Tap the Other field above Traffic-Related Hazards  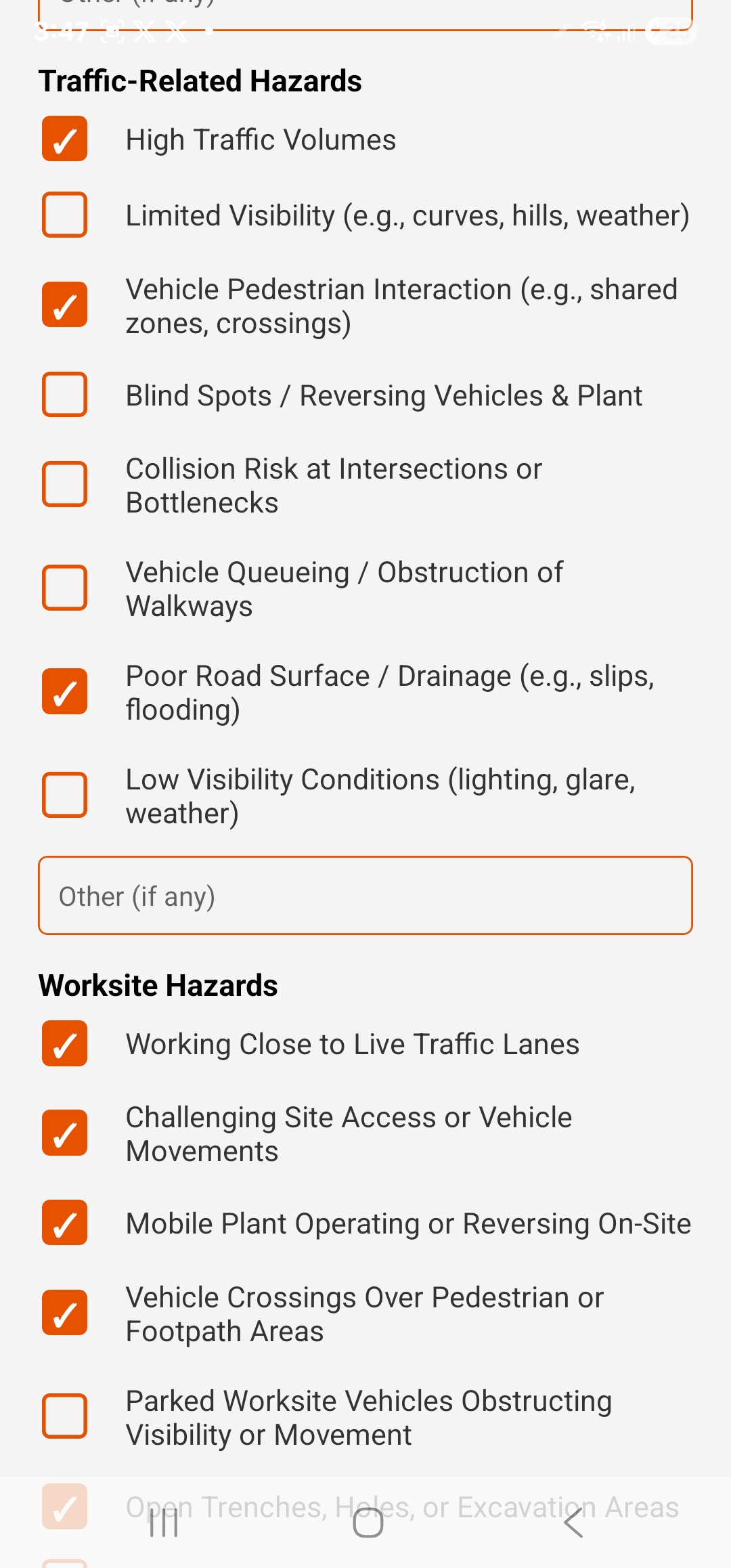pyautogui.click(x=365, y=7)
